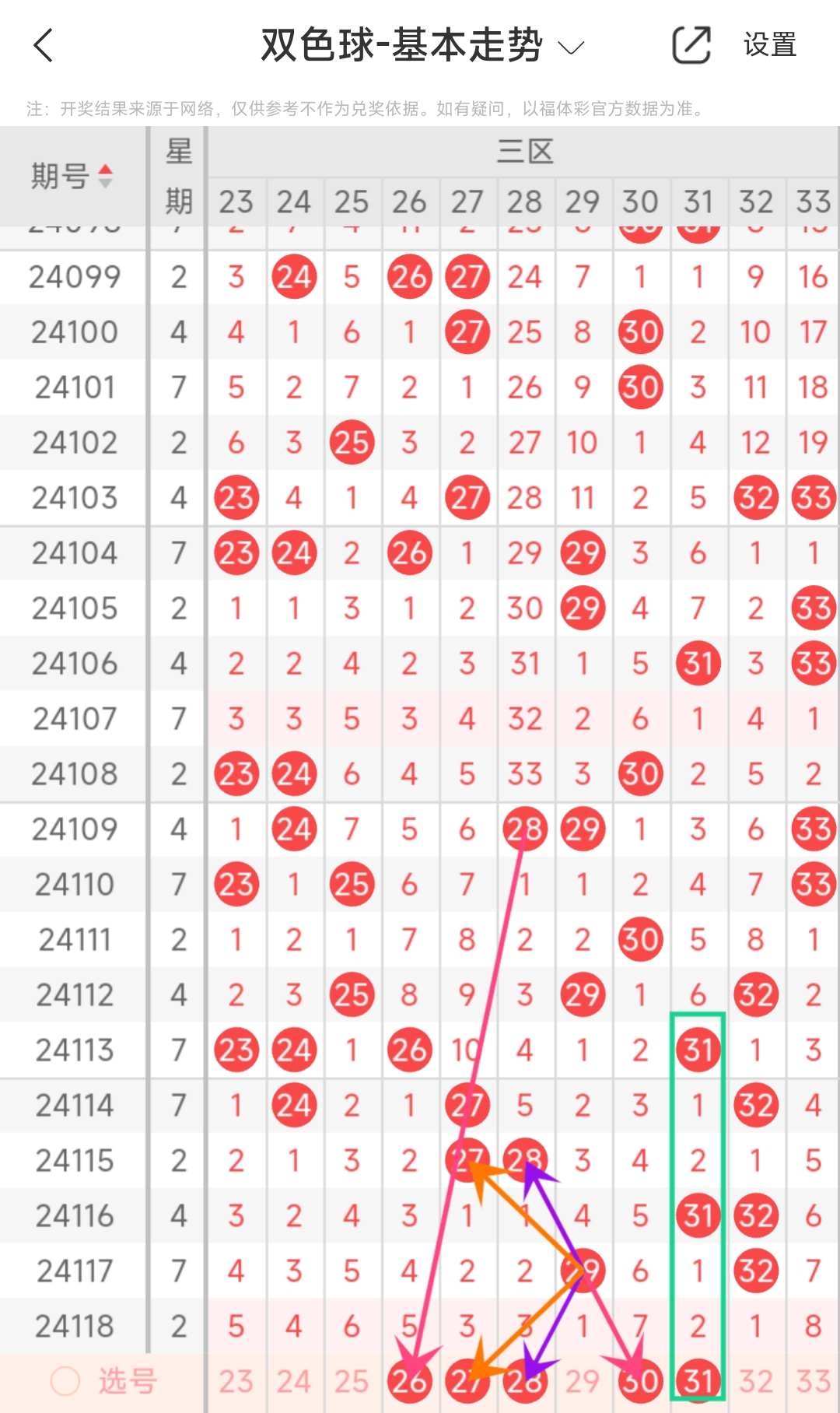Deselect number 26 in the 选号 row
840x1413 pixels.
409,1382
